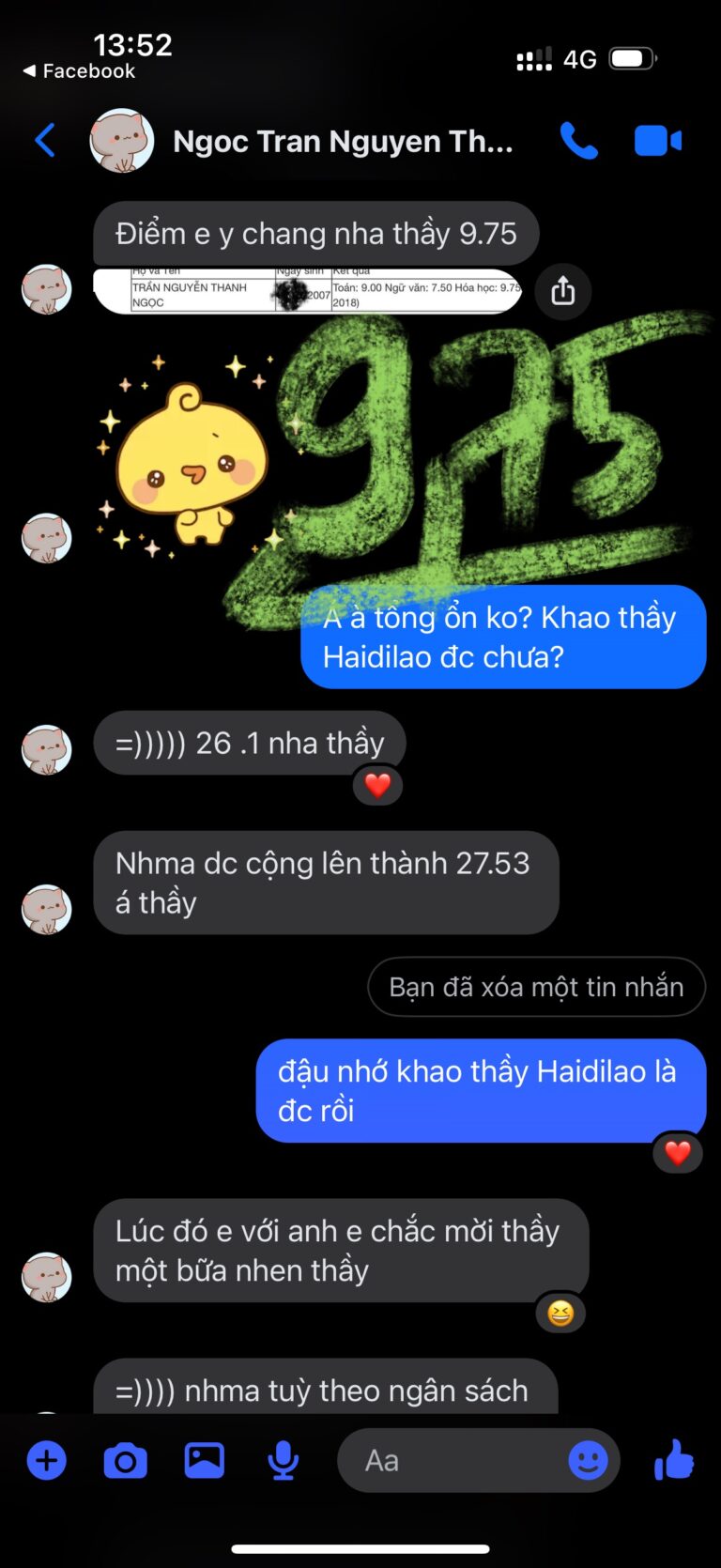Open Ngoc Tran Nguyen's chat profile header

(342, 142)
